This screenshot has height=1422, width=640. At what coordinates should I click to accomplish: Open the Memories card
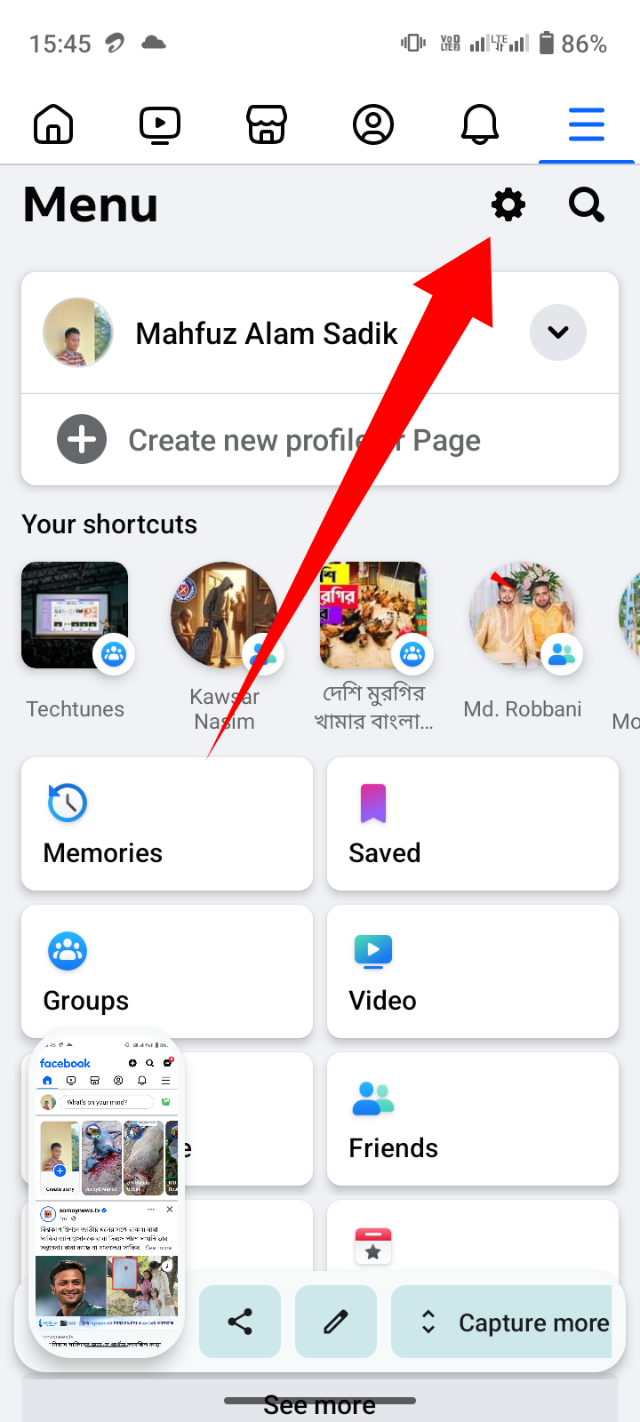pyautogui.click(x=167, y=823)
